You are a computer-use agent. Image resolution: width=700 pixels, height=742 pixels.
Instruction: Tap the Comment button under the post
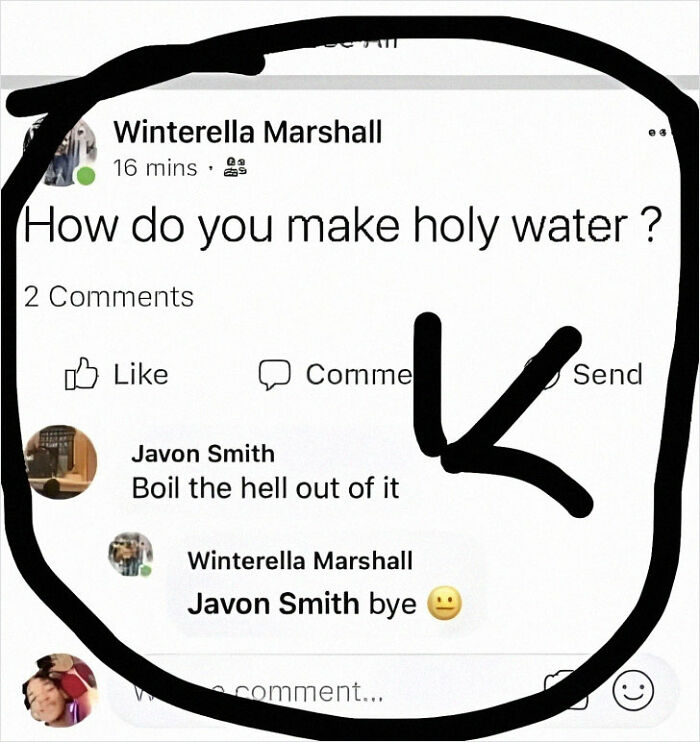click(335, 374)
